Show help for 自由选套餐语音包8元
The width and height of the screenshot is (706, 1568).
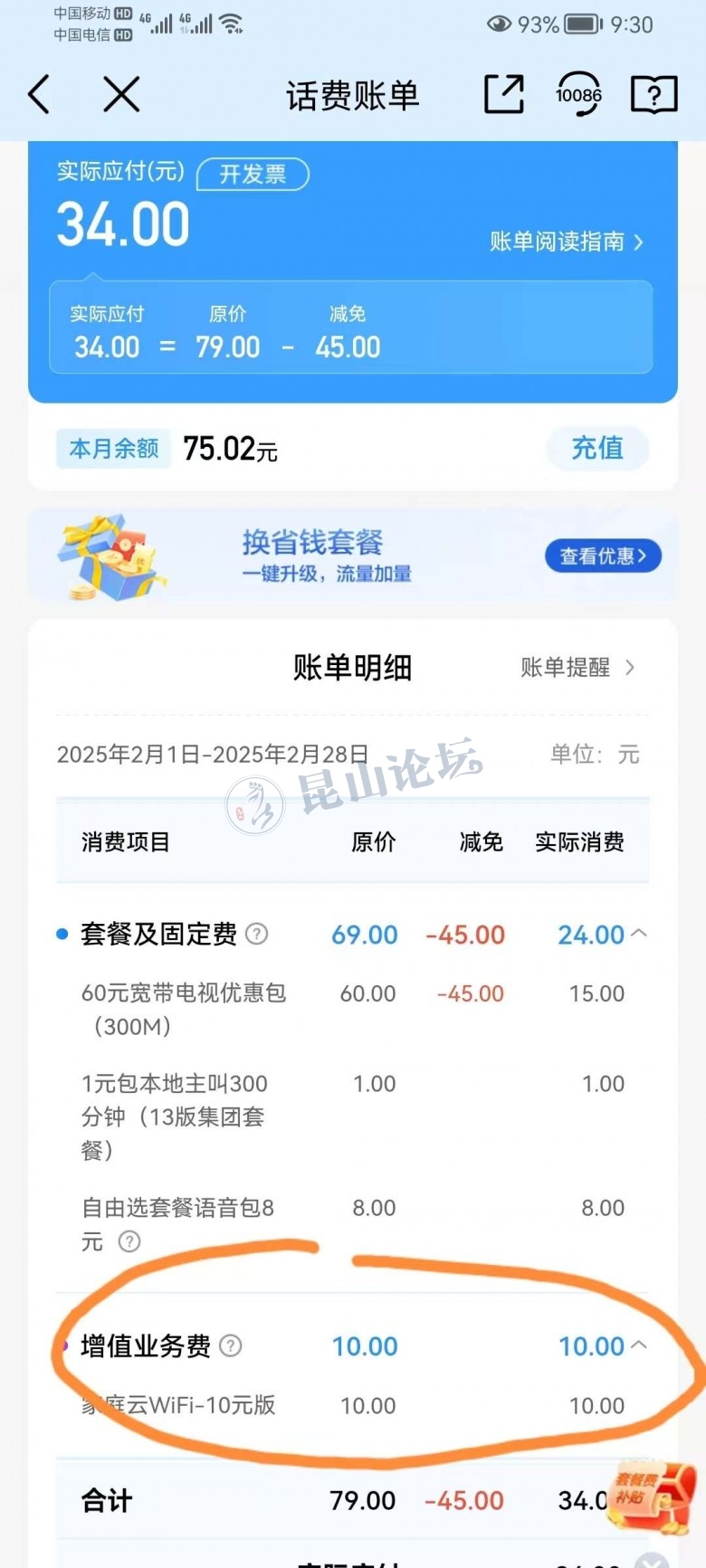tap(129, 1241)
